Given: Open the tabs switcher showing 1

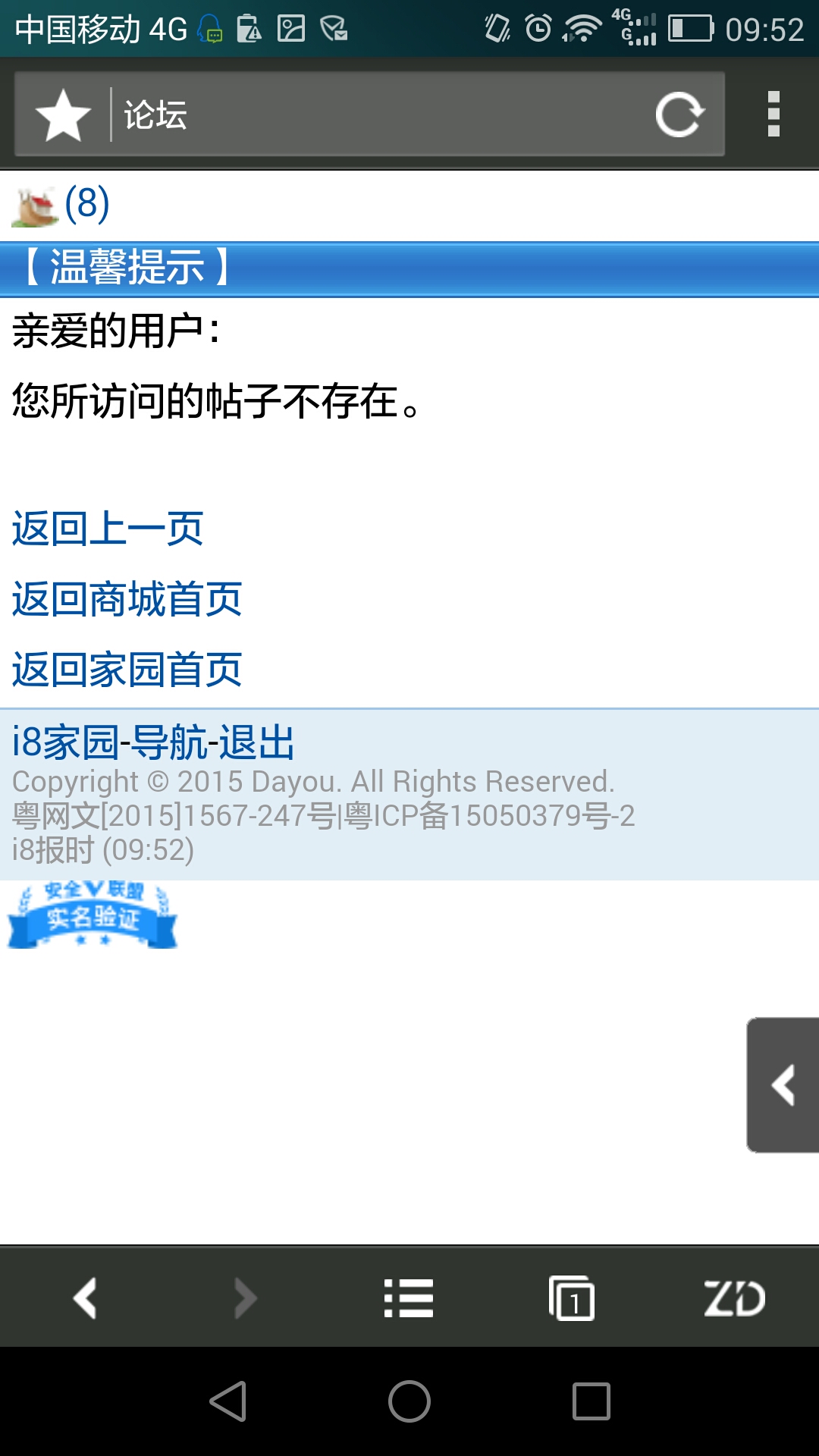Looking at the screenshot, I should (571, 1298).
